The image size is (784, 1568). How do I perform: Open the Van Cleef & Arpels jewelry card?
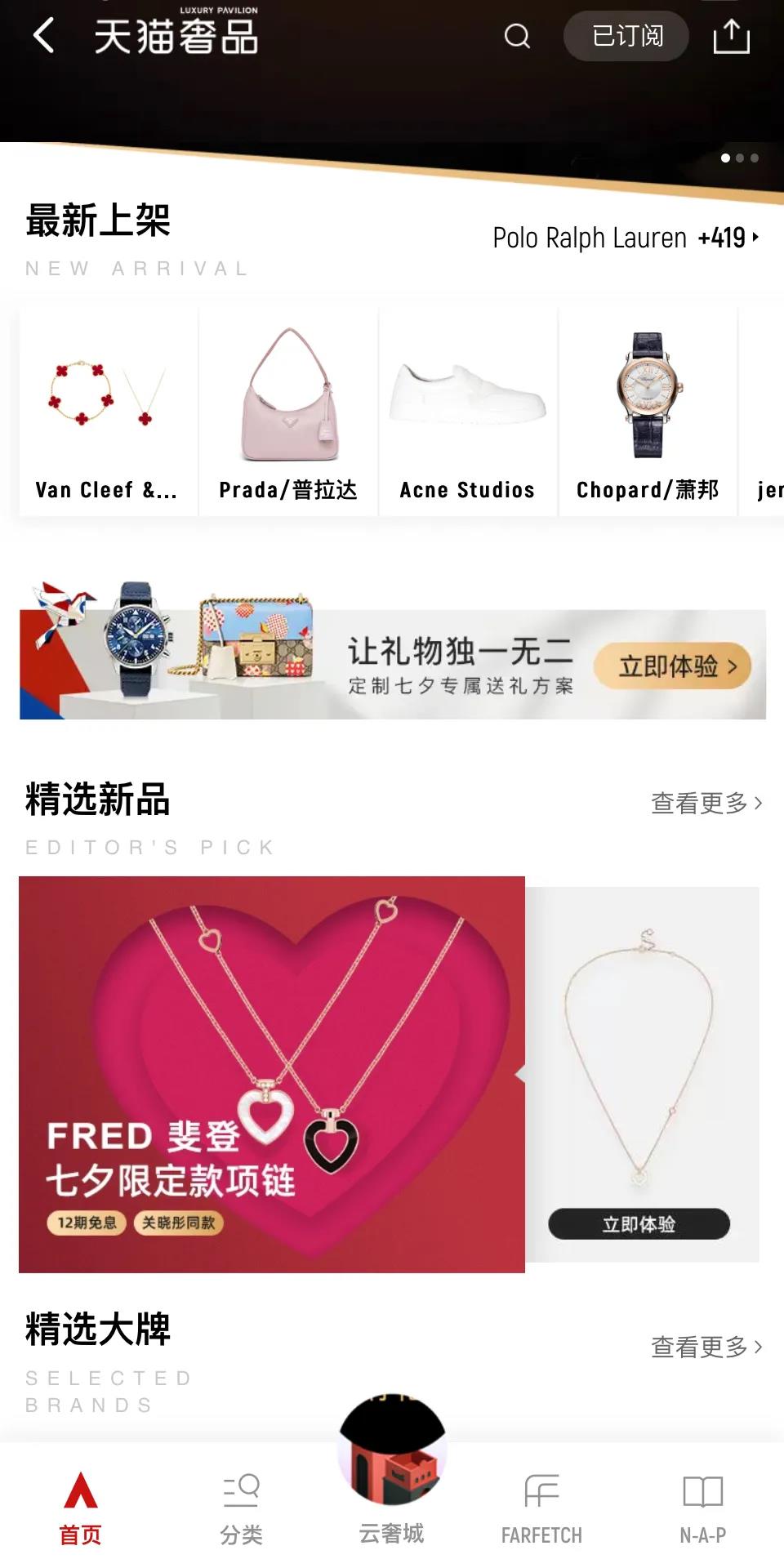click(109, 412)
